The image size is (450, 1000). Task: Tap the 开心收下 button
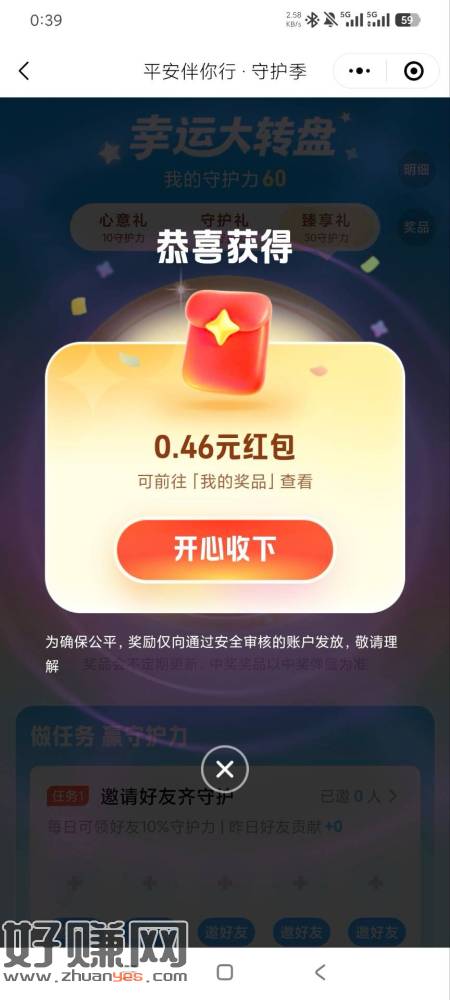pyautogui.click(x=224, y=550)
